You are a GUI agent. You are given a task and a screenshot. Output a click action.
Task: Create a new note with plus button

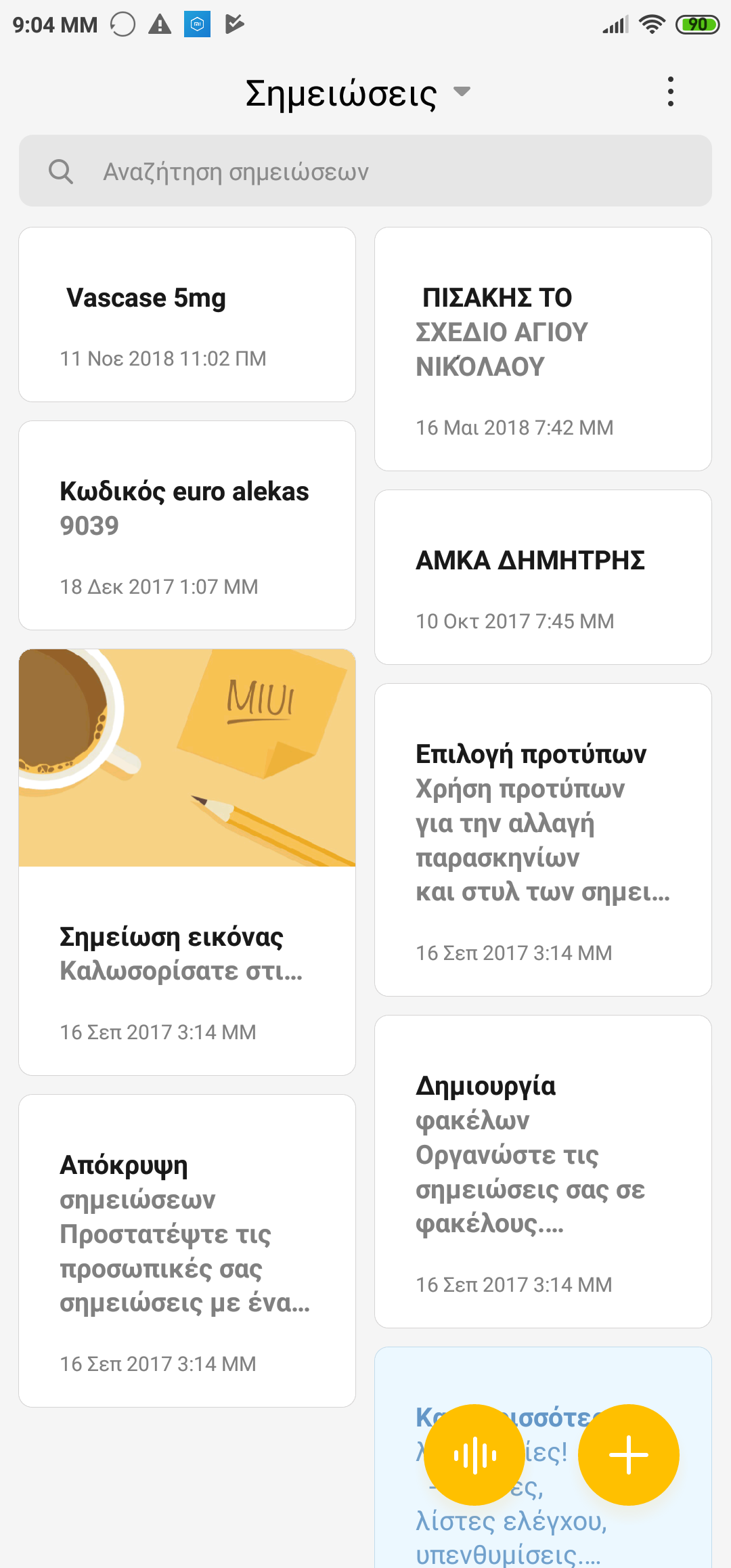pyautogui.click(x=629, y=1455)
